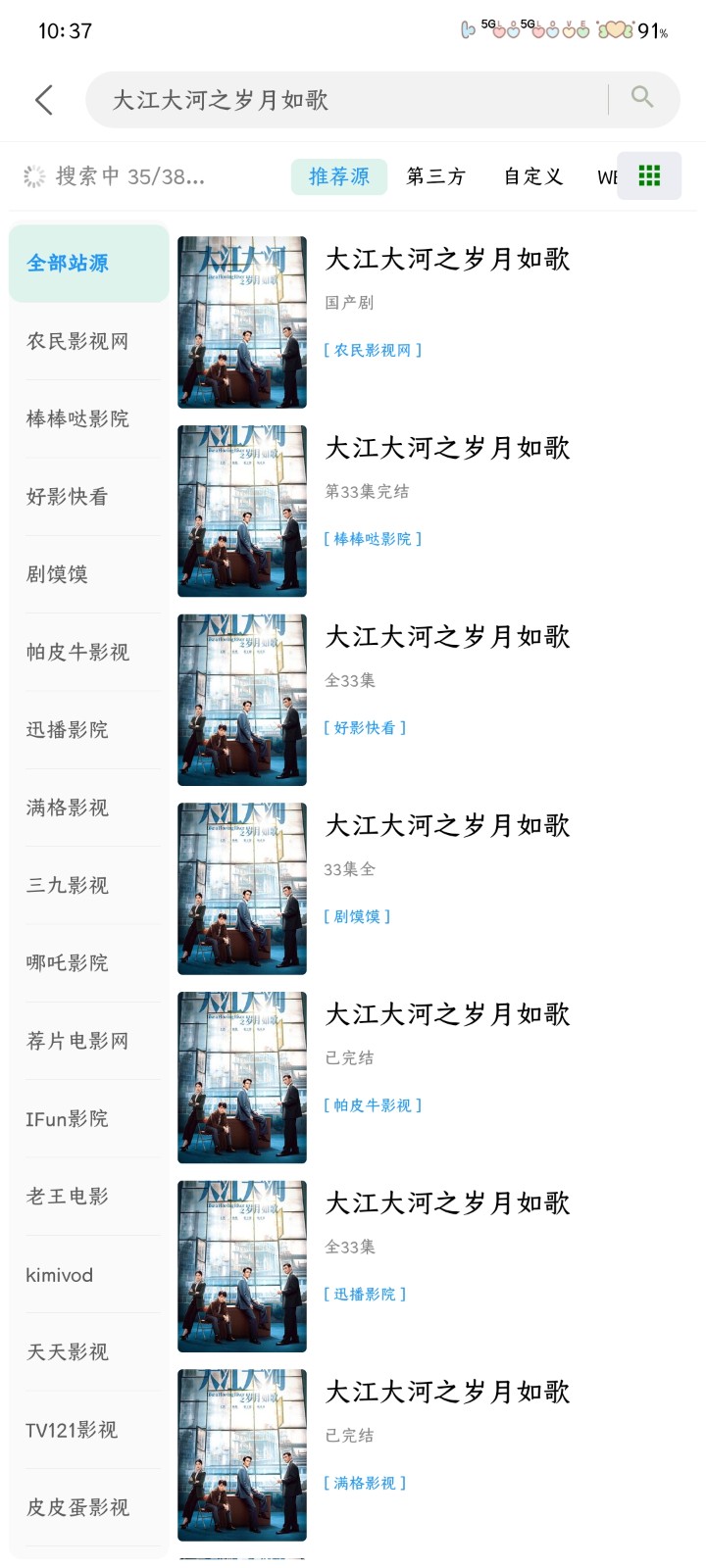706x1568 pixels.
Task: Select 哪吒影院 source
Action: 88,962
